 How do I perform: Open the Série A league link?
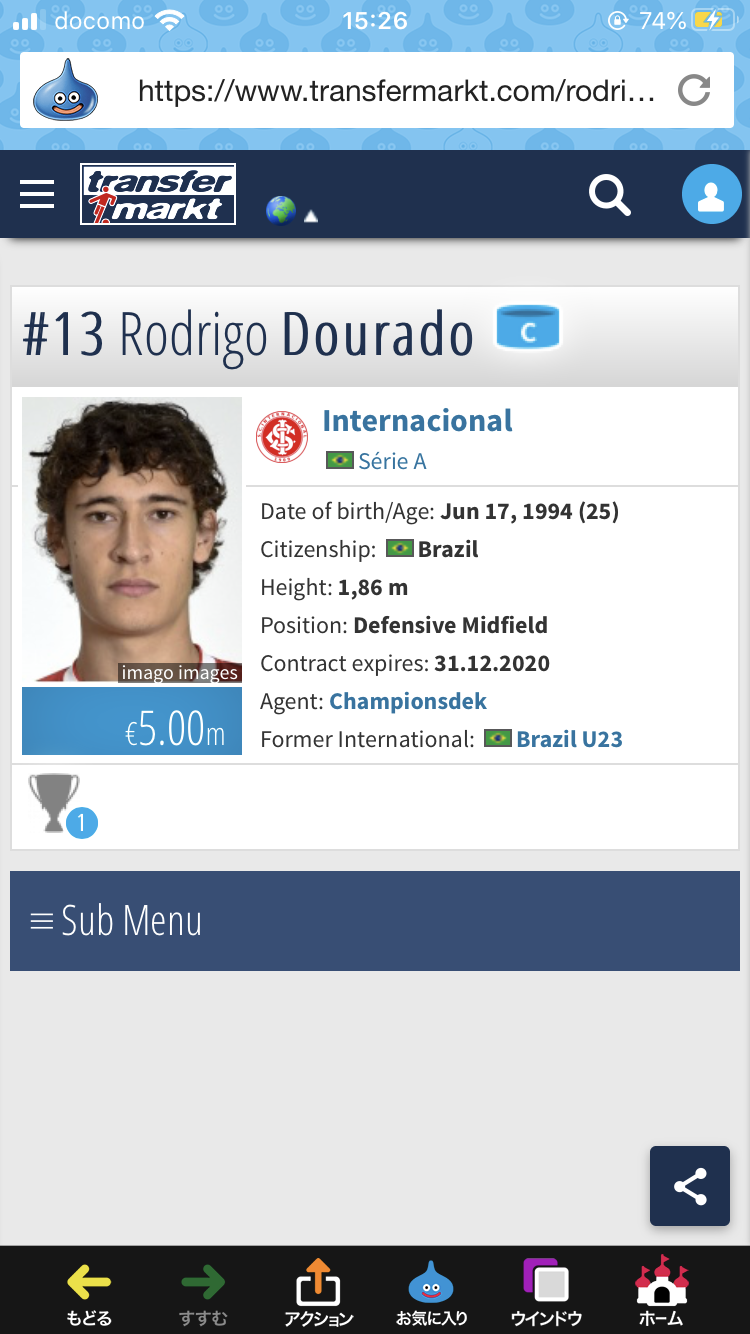(x=391, y=461)
